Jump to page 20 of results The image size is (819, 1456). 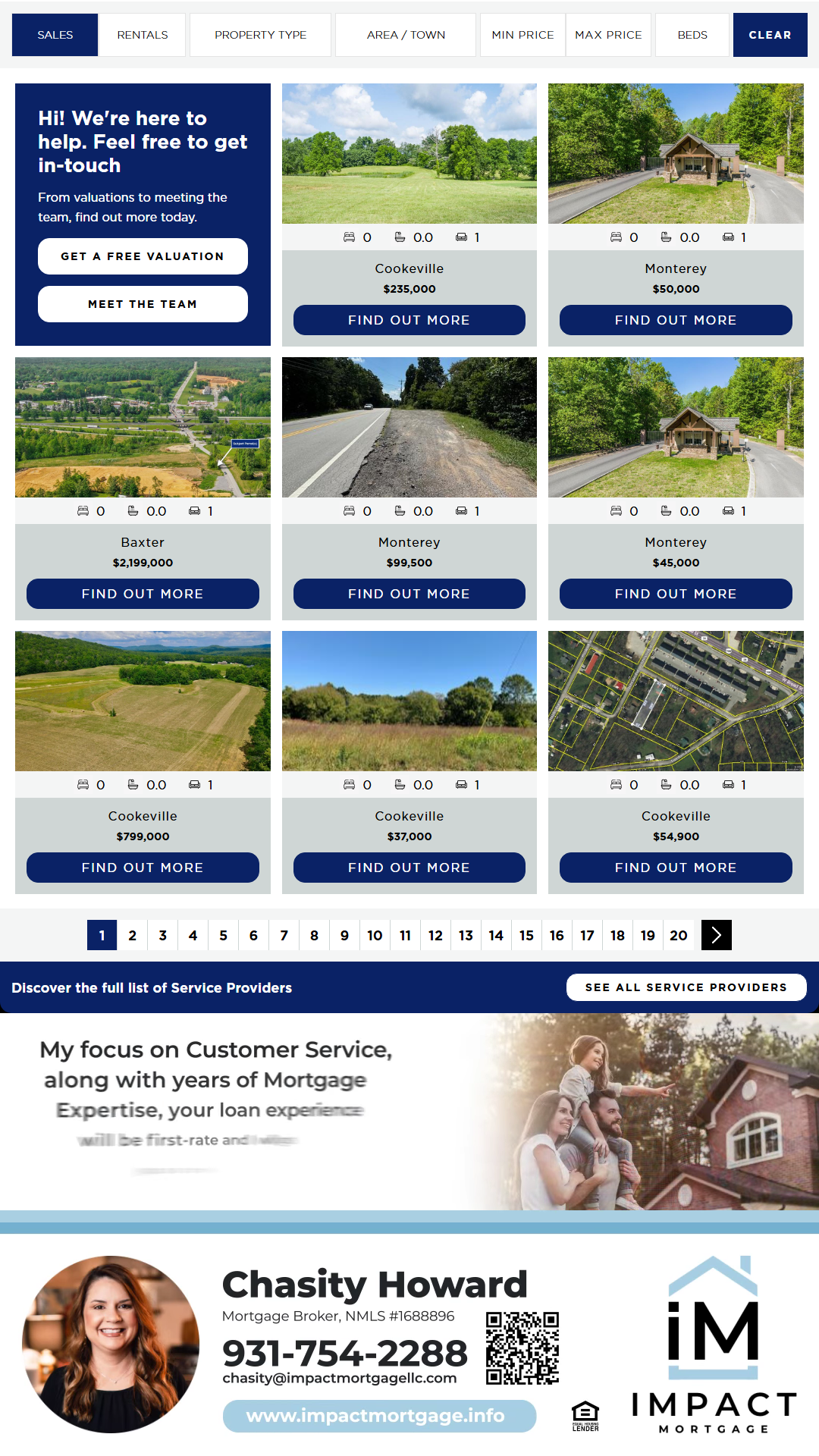[x=679, y=935]
